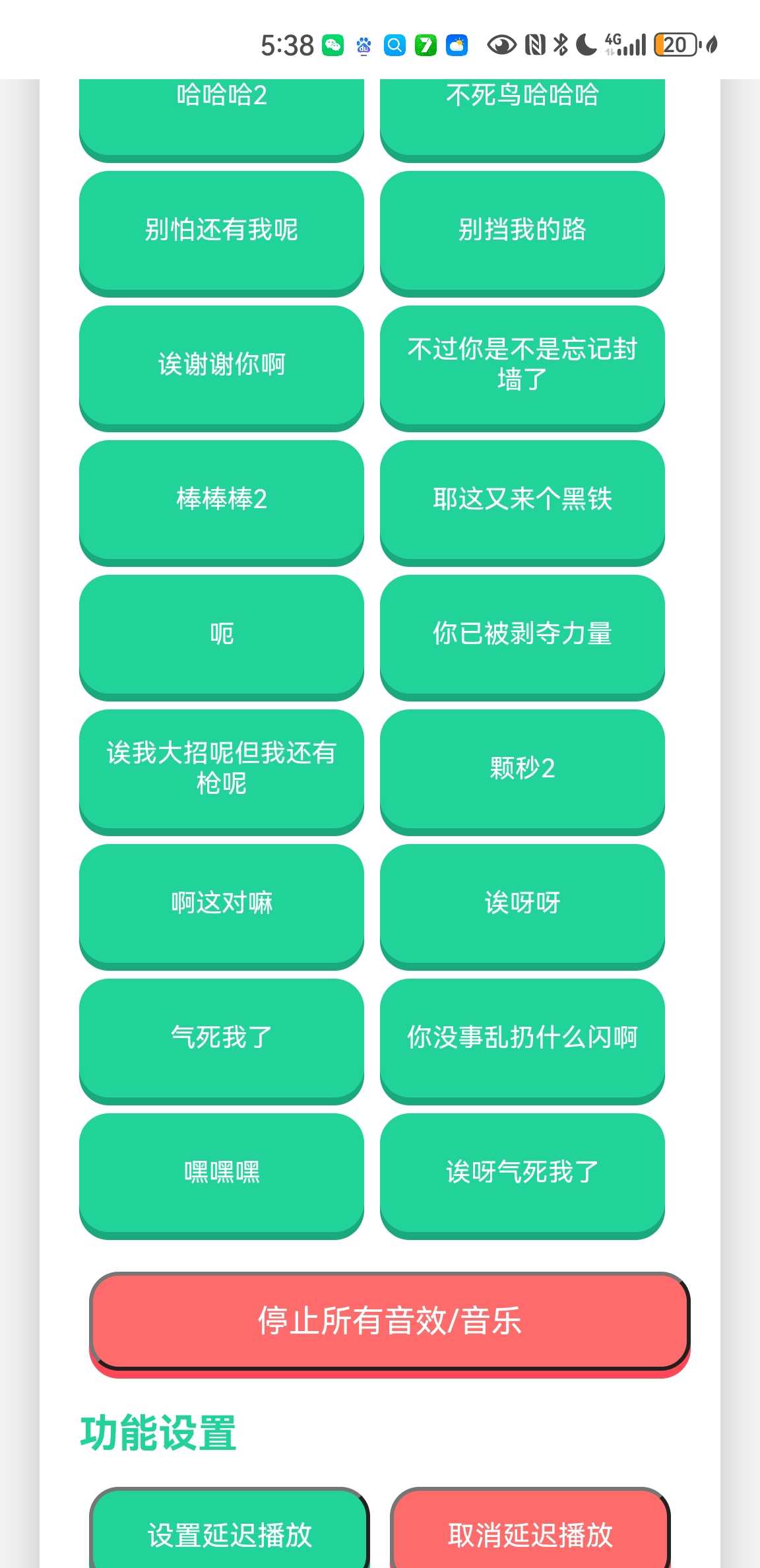Play the 颗秒2 sound effect
Image resolution: width=760 pixels, height=1568 pixels.
[x=522, y=769]
